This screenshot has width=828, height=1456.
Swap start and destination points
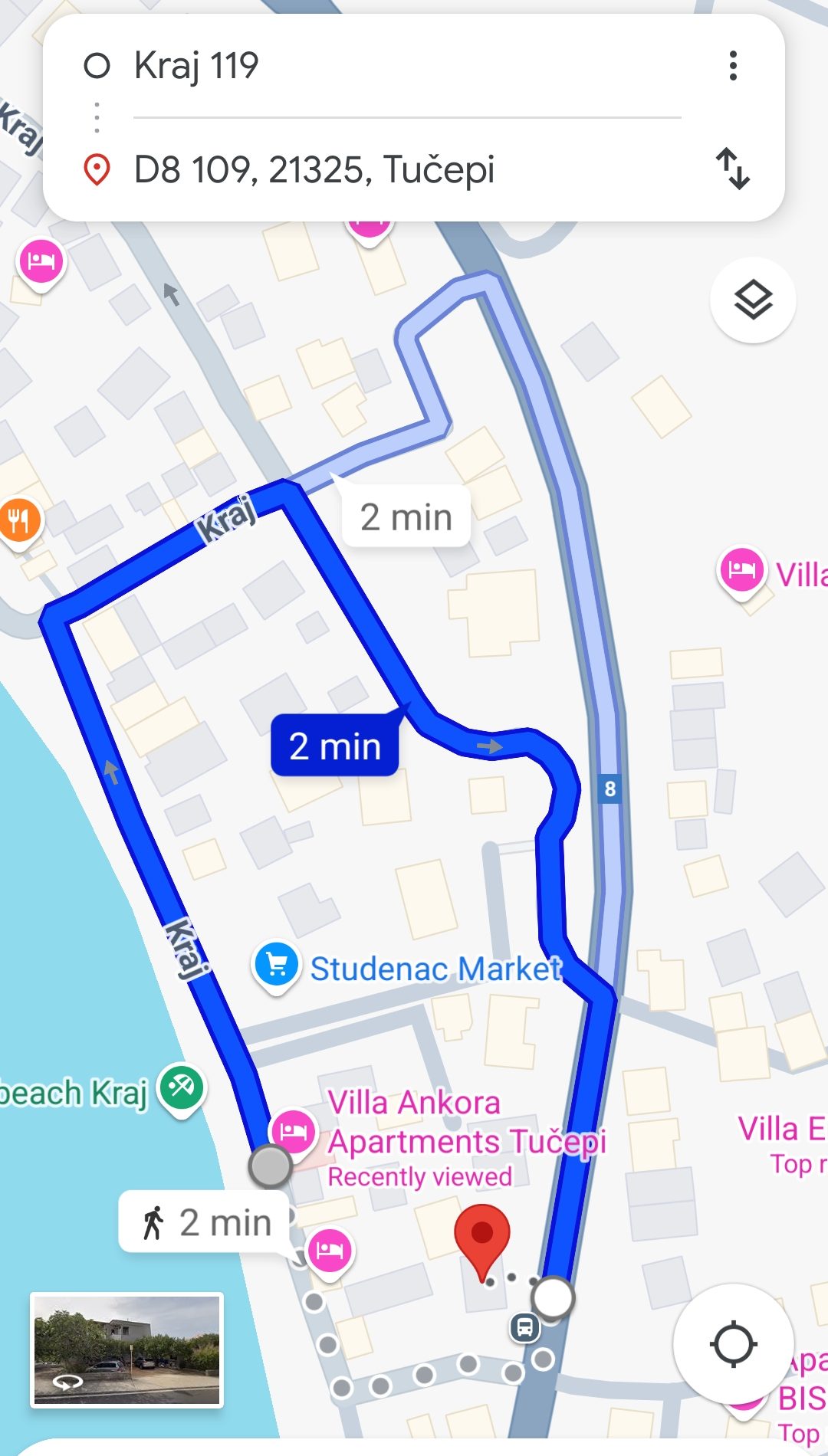[733, 169]
